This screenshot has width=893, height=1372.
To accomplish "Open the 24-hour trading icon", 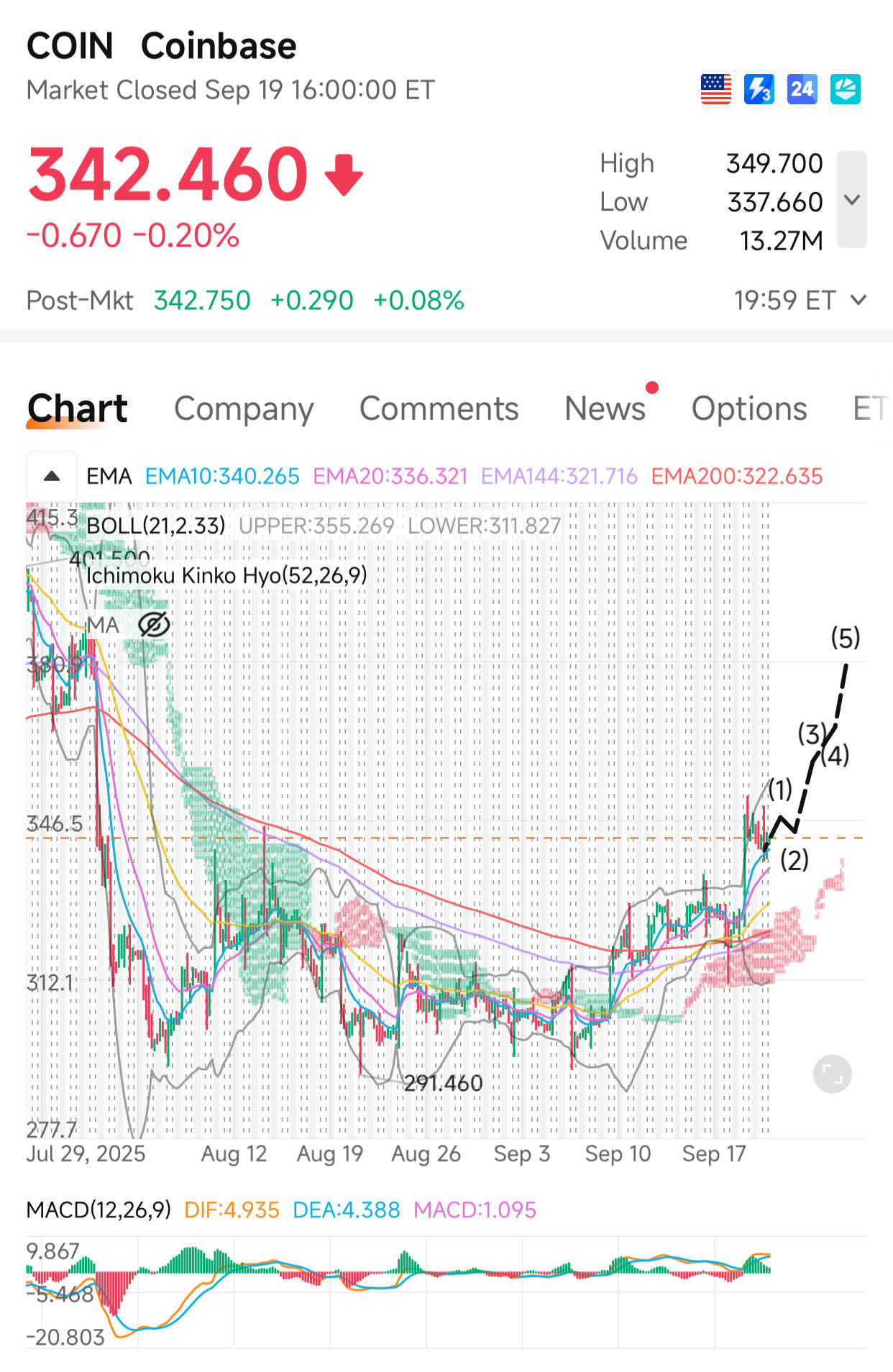I will 802,89.
